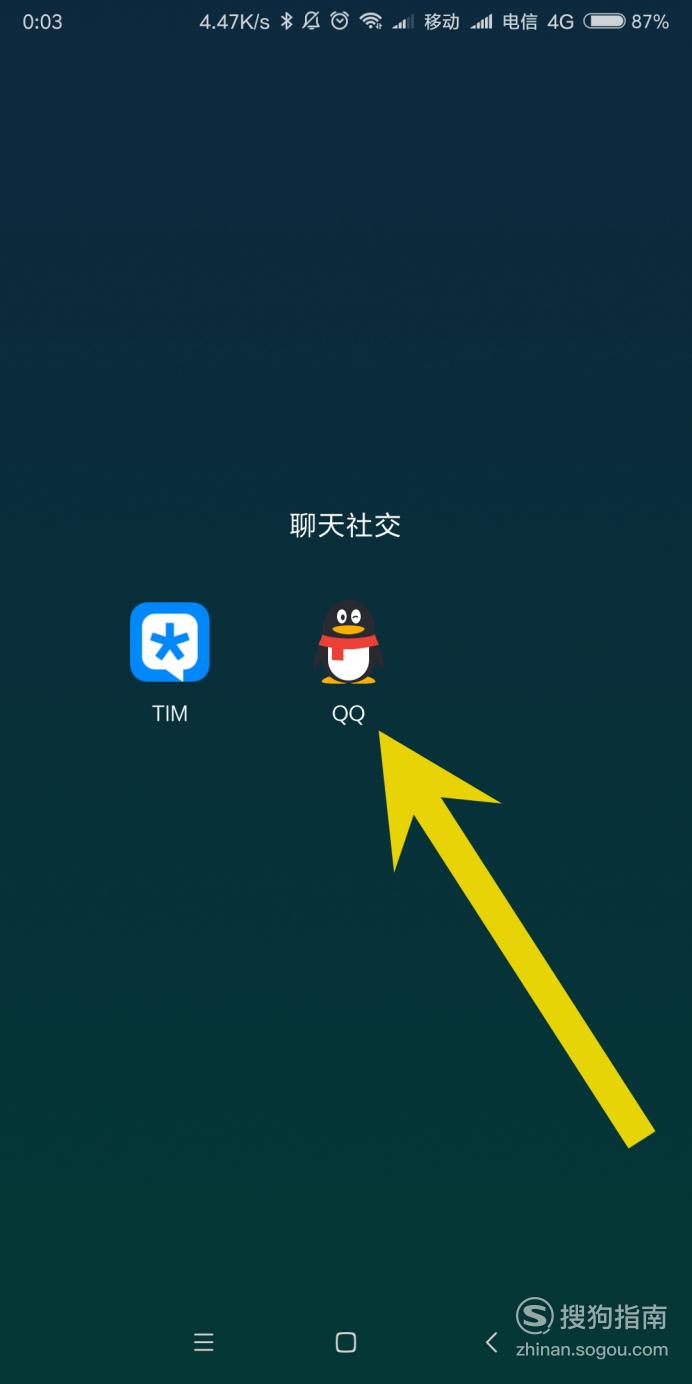Open the recent apps menu button
692x1384 pixels.
click(x=204, y=1342)
